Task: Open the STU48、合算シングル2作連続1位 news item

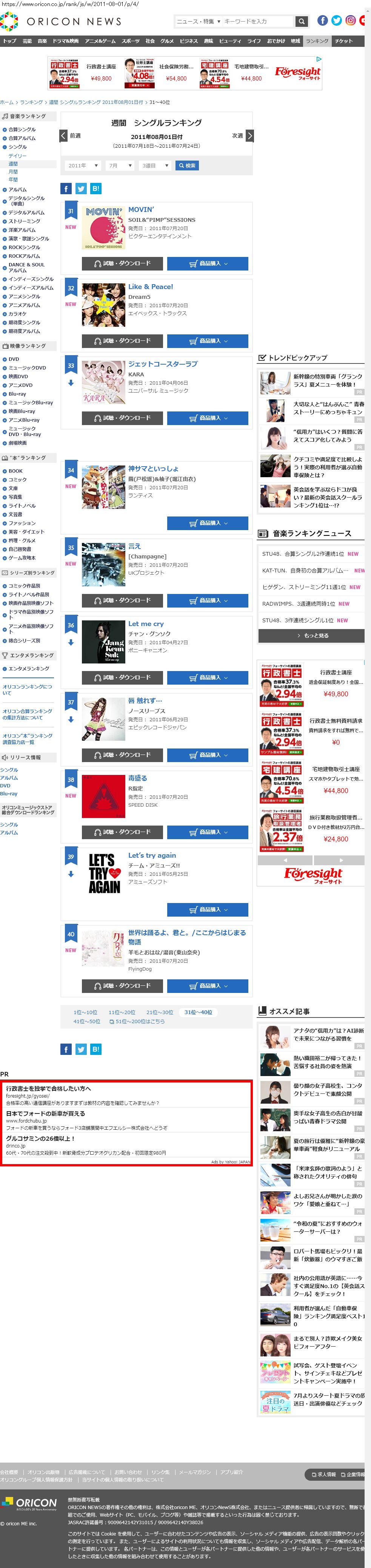Action: (303, 554)
